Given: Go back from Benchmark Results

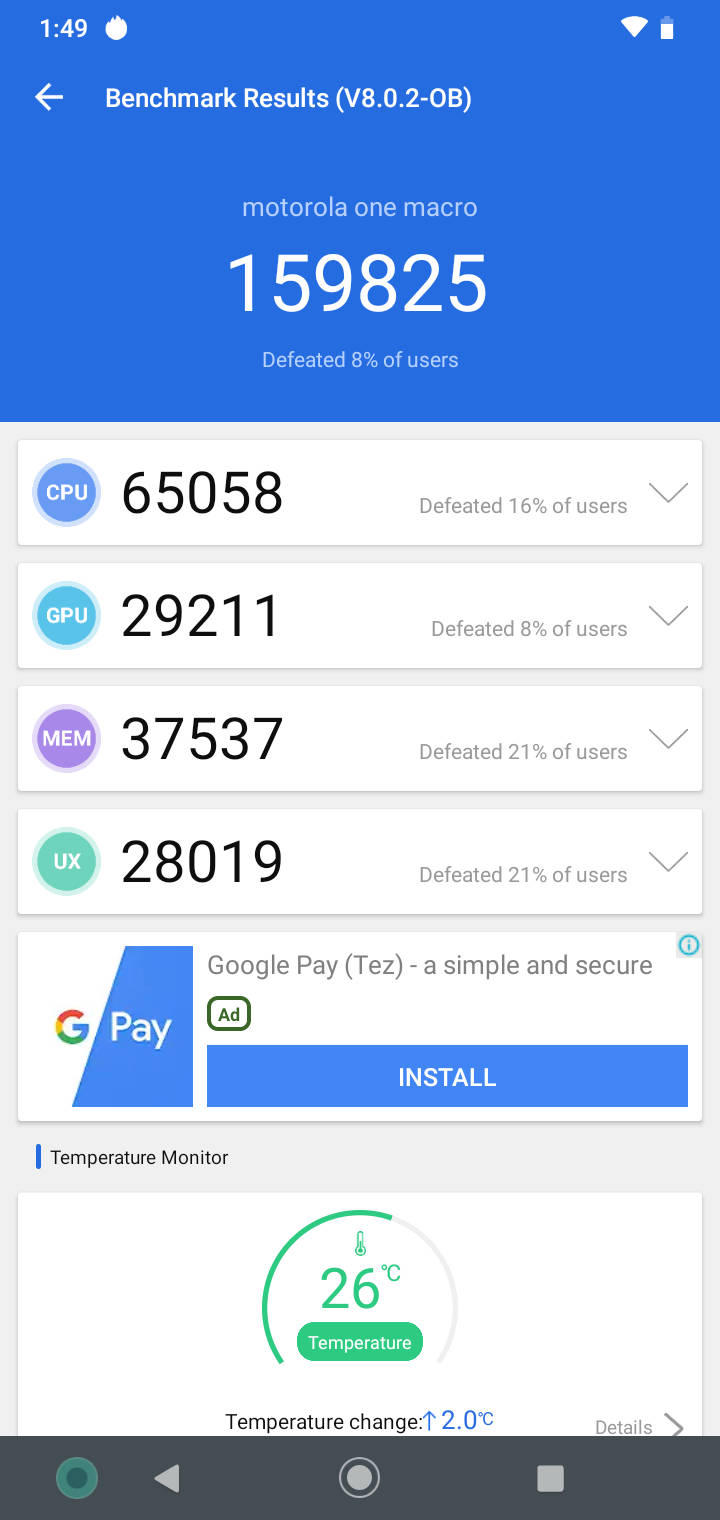Looking at the screenshot, I should (x=49, y=97).
